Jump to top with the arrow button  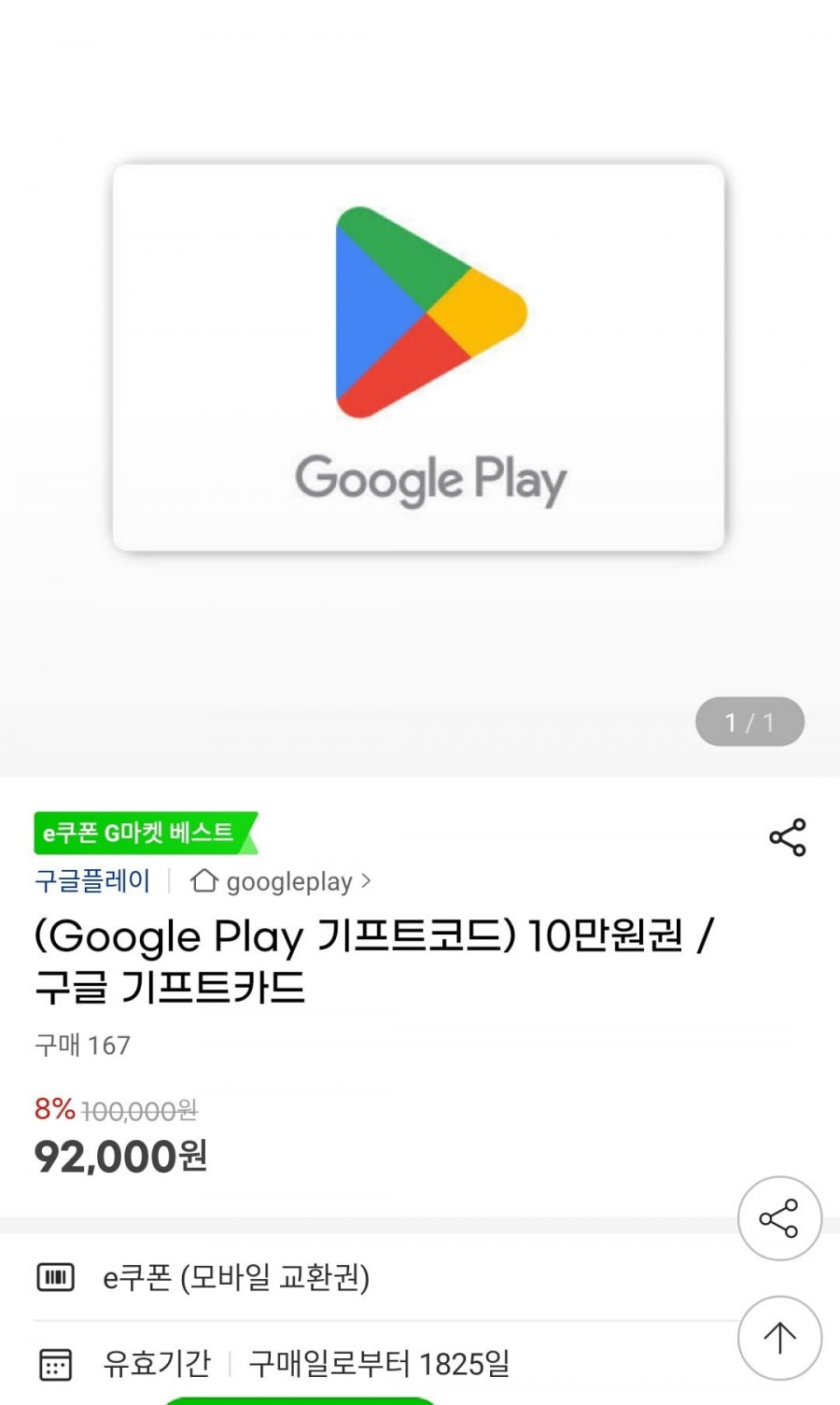779,1338
